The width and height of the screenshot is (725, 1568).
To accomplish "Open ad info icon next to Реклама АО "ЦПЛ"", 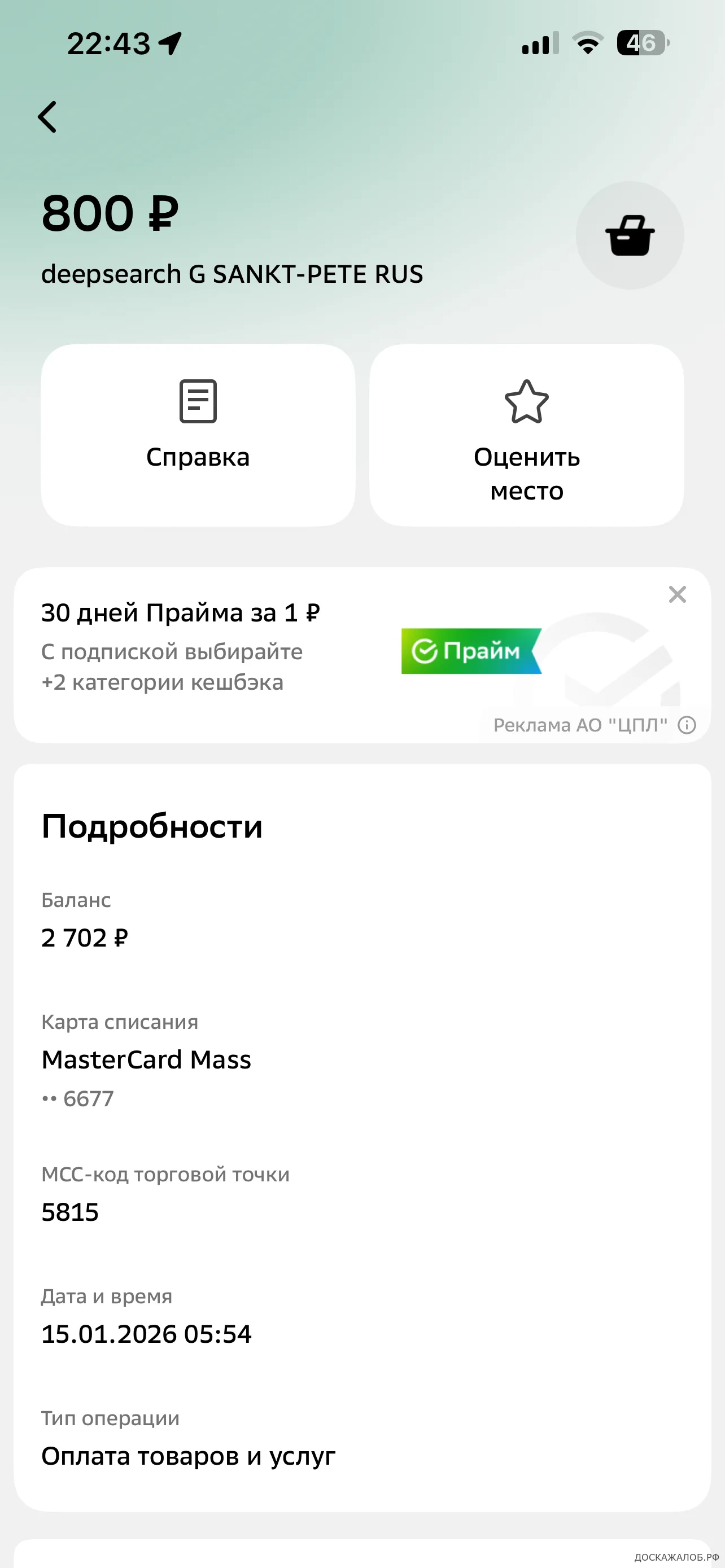I will (x=687, y=725).
